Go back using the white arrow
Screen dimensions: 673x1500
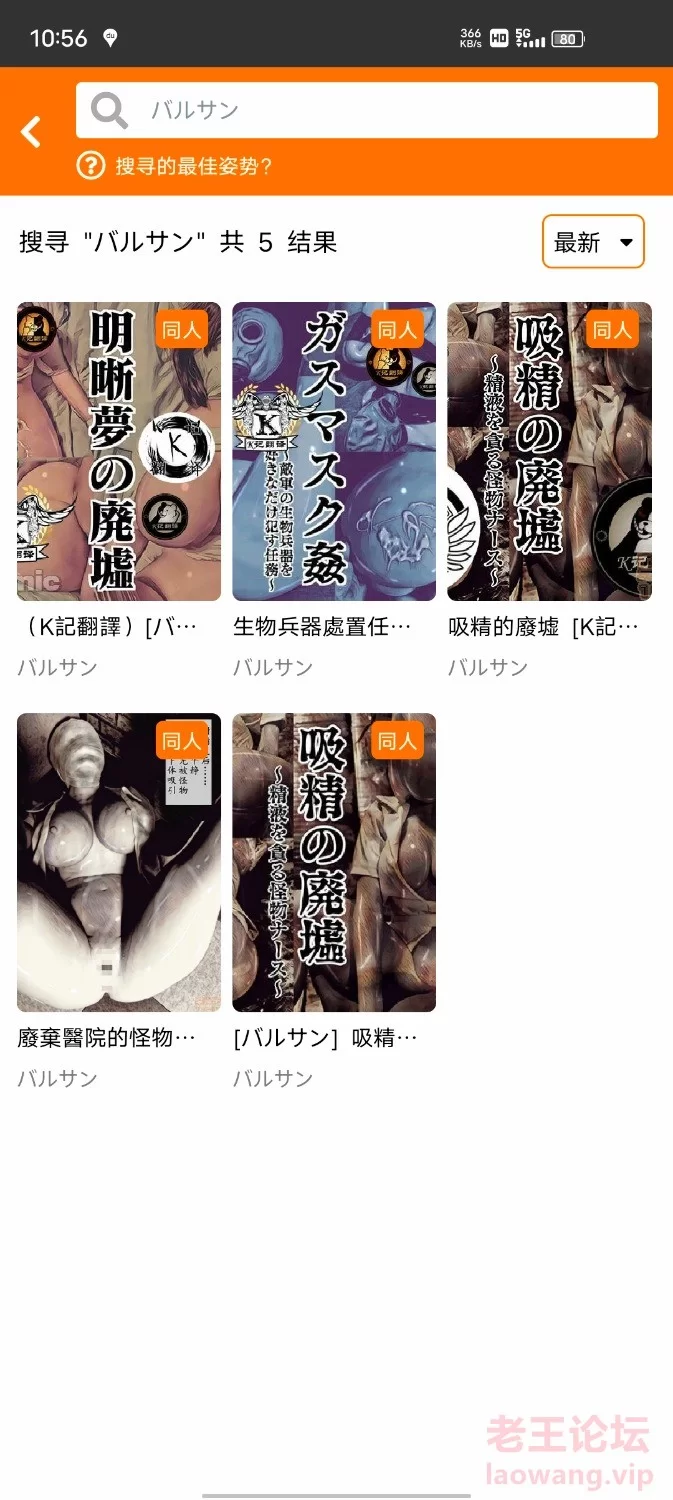pyautogui.click(x=32, y=132)
